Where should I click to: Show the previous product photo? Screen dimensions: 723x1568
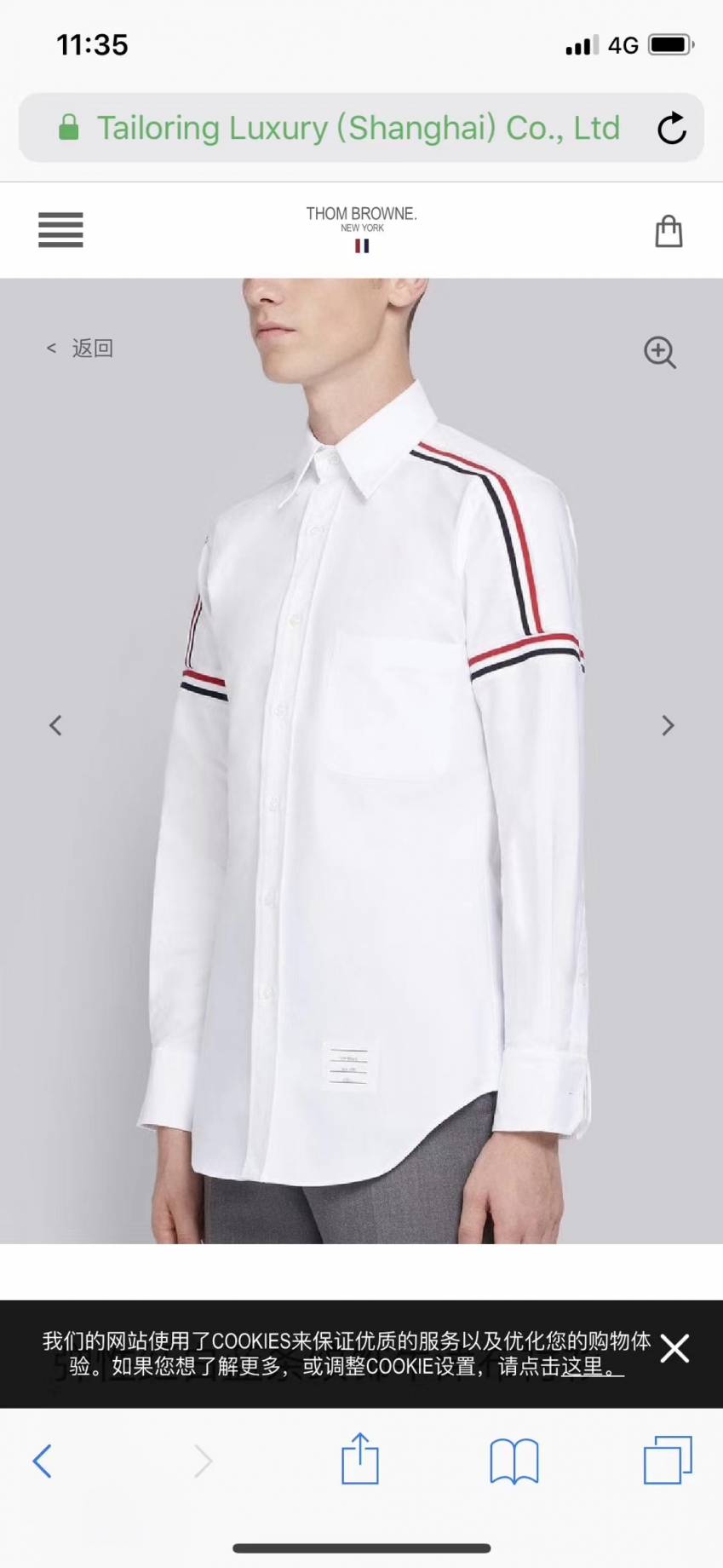pyautogui.click(x=55, y=725)
